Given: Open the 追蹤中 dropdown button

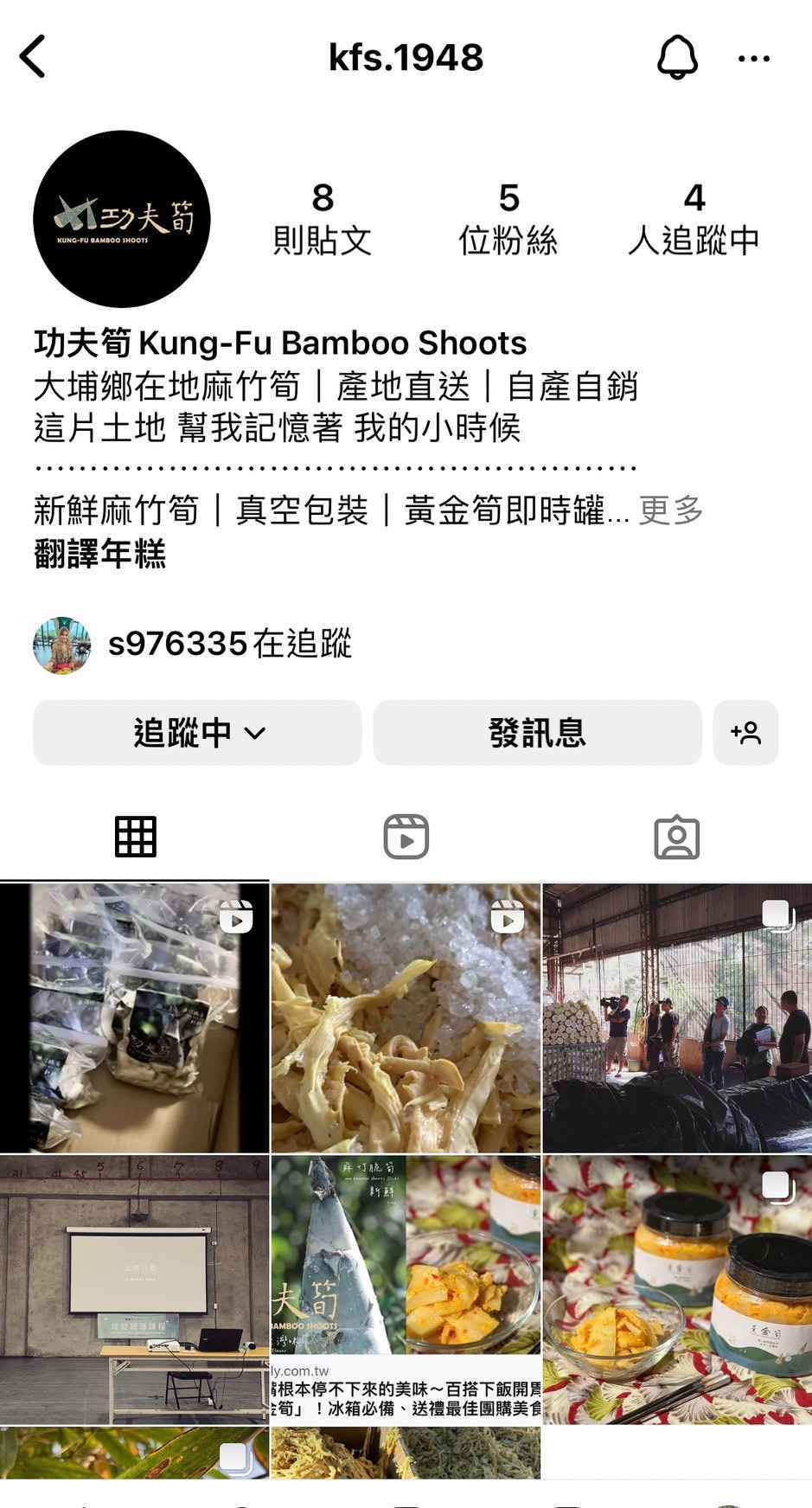Looking at the screenshot, I should coord(197,733).
